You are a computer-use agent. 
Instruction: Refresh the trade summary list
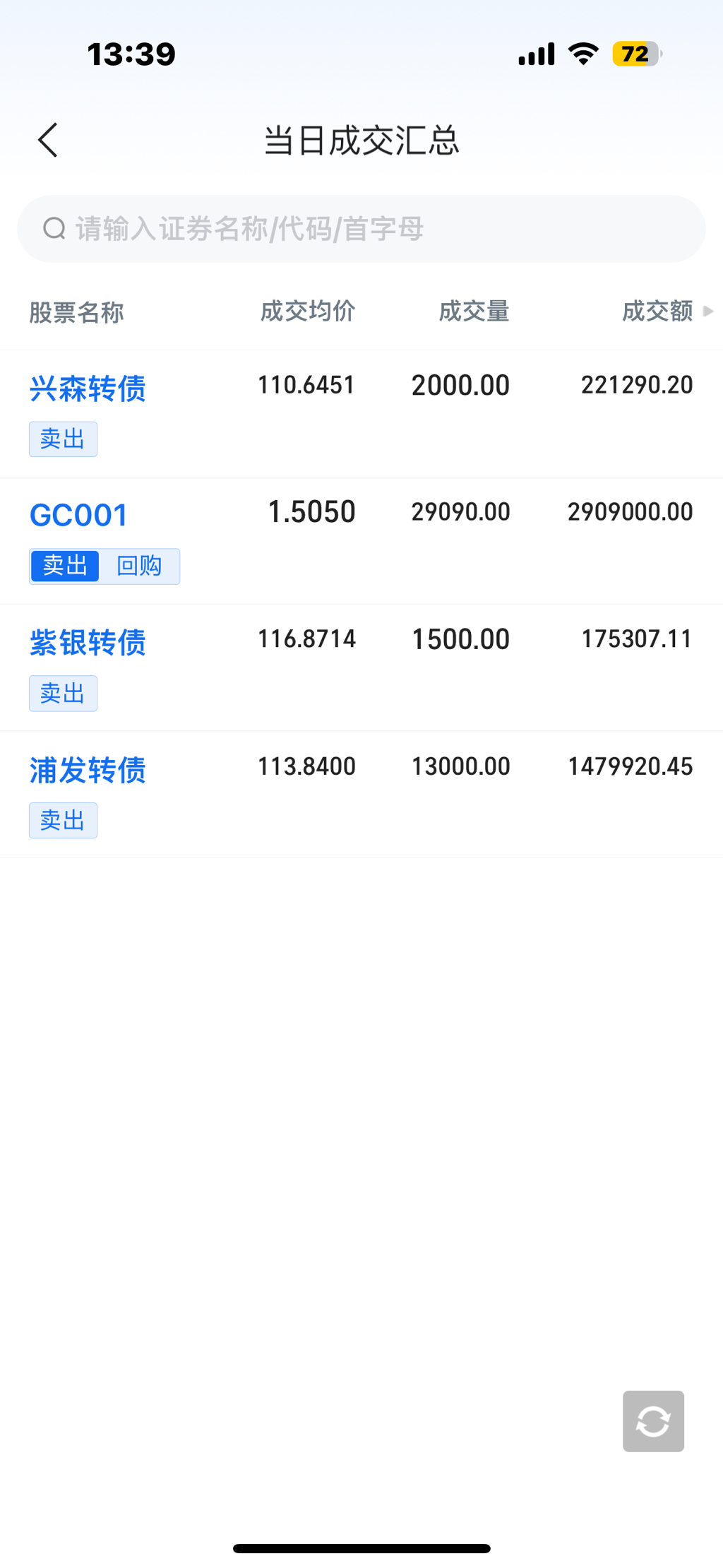653,1421
